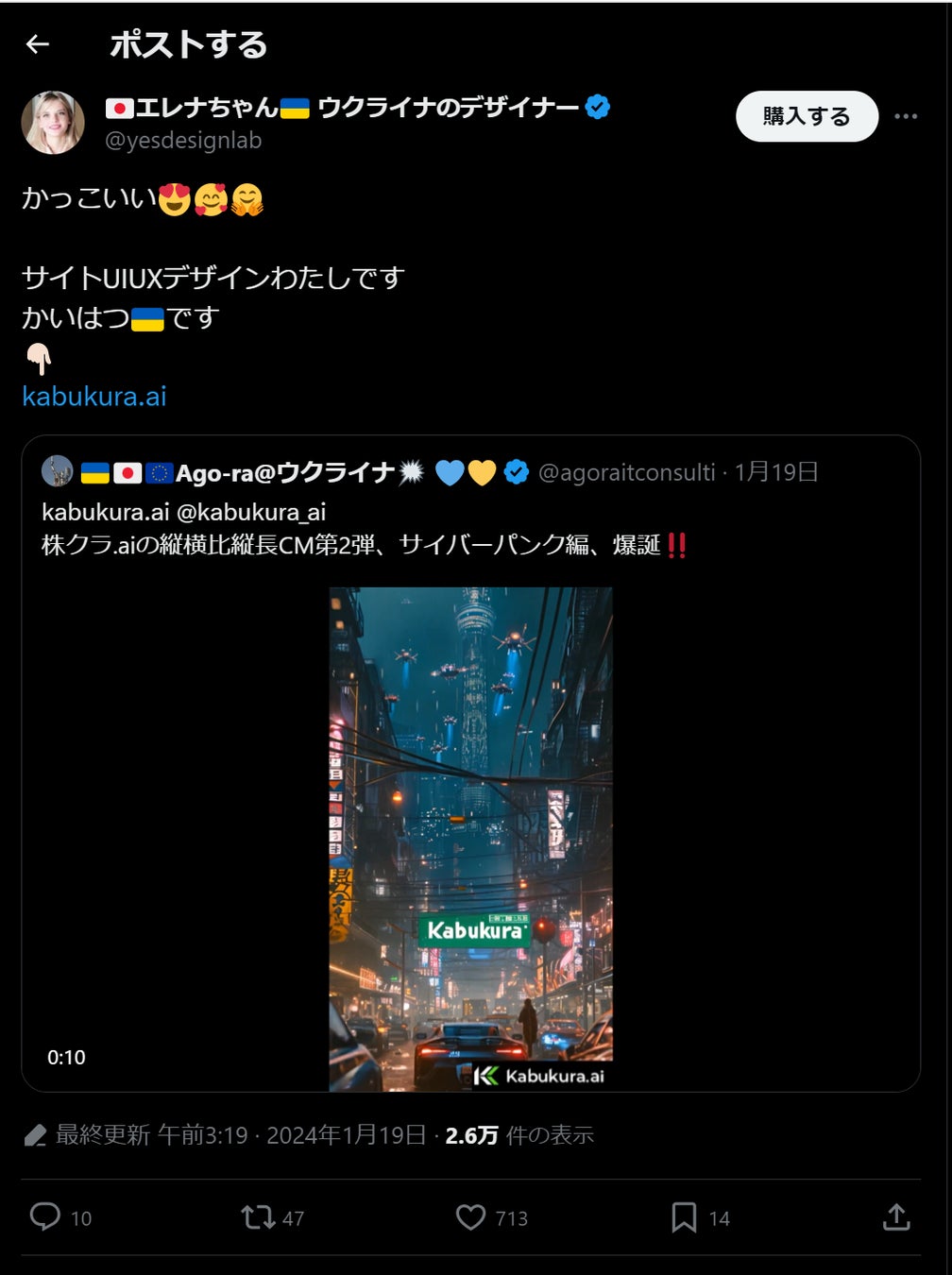The image size is (952, 1275).
Task: Tap the 購入する button
Action: (x=807, y=116)
